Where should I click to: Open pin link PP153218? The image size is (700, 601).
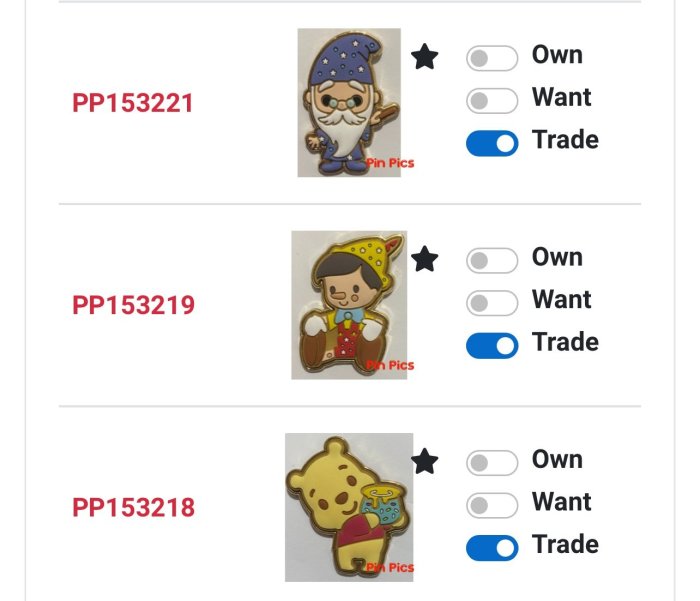point(133,507)
